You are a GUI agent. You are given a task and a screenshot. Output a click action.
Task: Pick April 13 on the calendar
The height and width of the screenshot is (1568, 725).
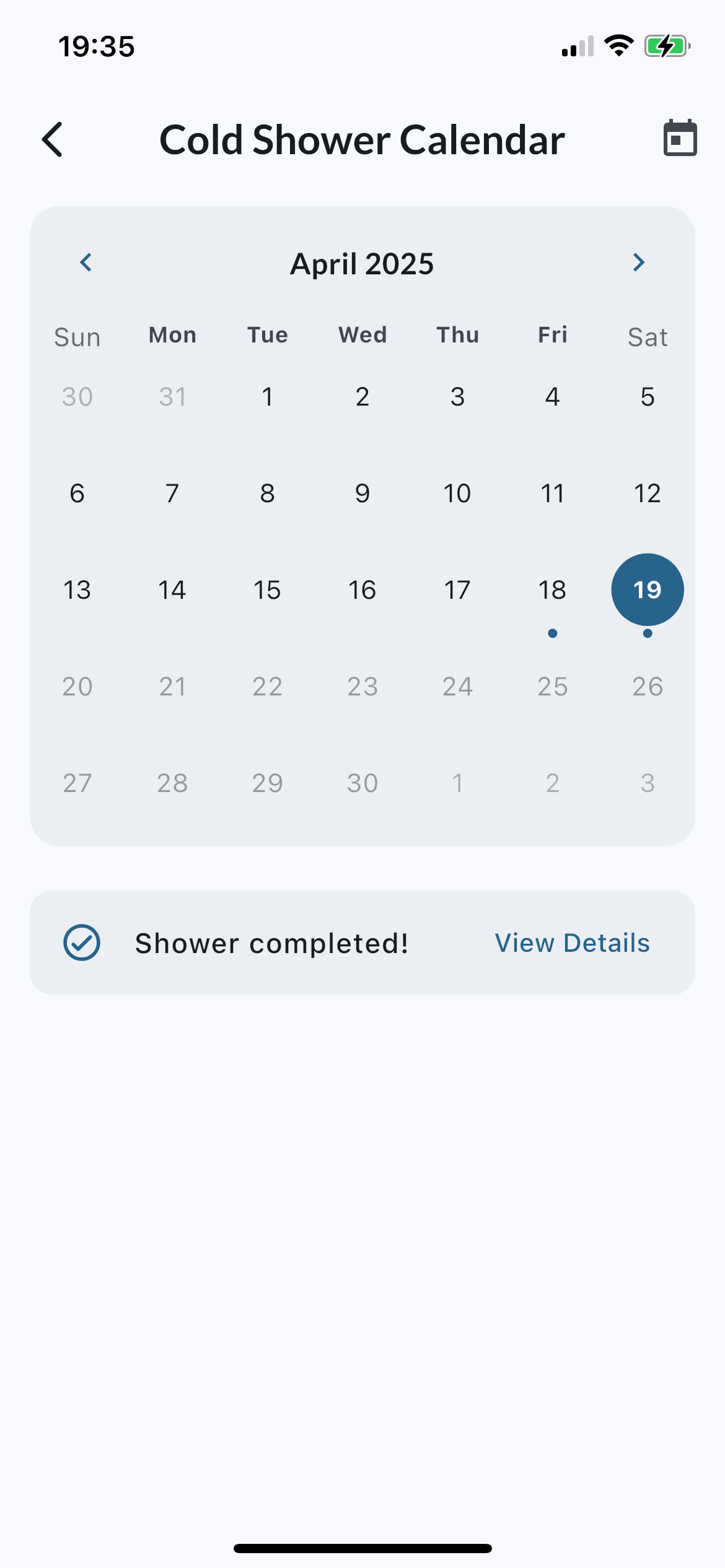click(x=77, y=590)
